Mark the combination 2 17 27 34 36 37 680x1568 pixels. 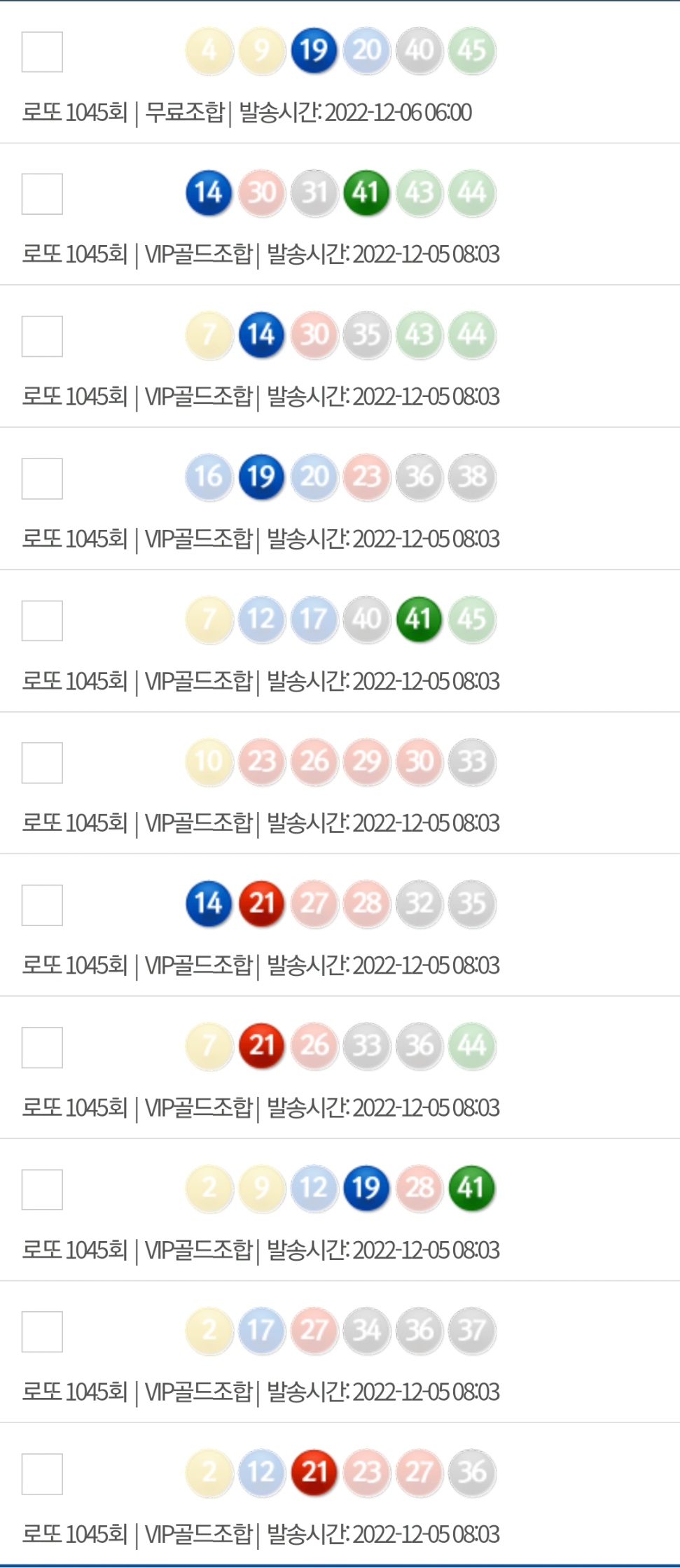pyautogui.click(x=42, y=1332)
